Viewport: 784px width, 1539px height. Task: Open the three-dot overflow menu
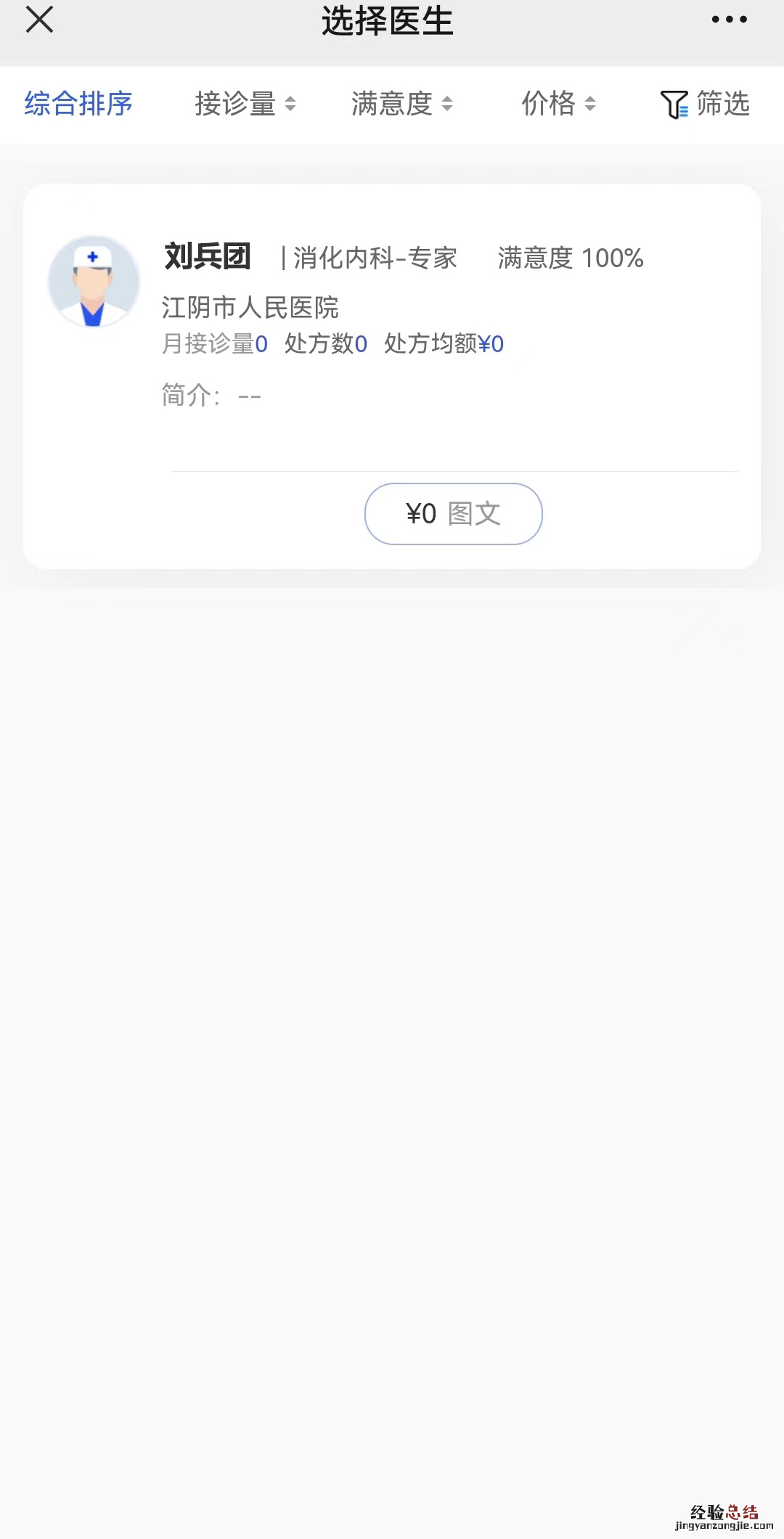click(x=729, y=20)
